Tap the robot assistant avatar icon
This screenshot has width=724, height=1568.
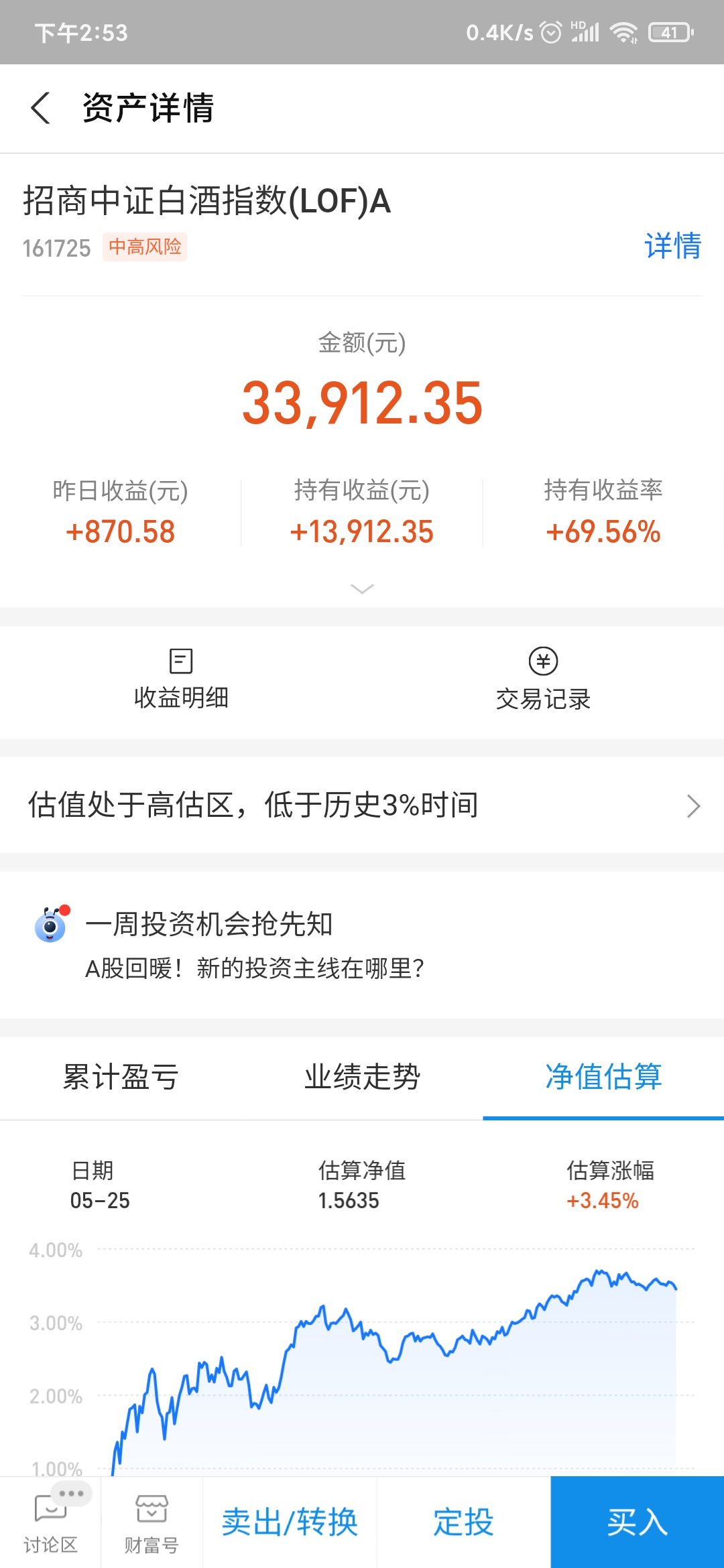pos(50,928)
